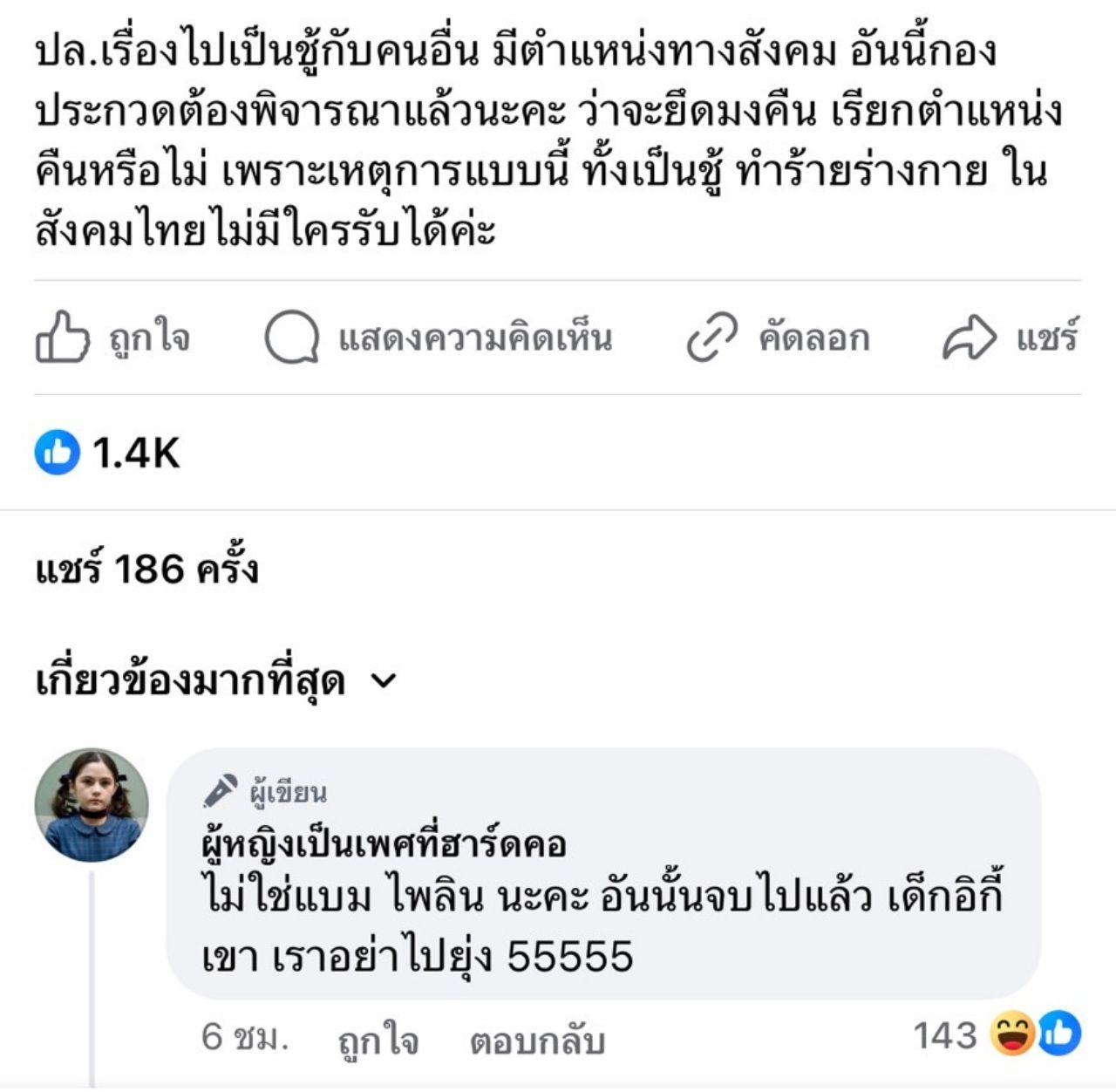Open ผู้หญิงเป็นเพศที่ฮาร์ดคอ page name in comment

click(x=384, y=844)
